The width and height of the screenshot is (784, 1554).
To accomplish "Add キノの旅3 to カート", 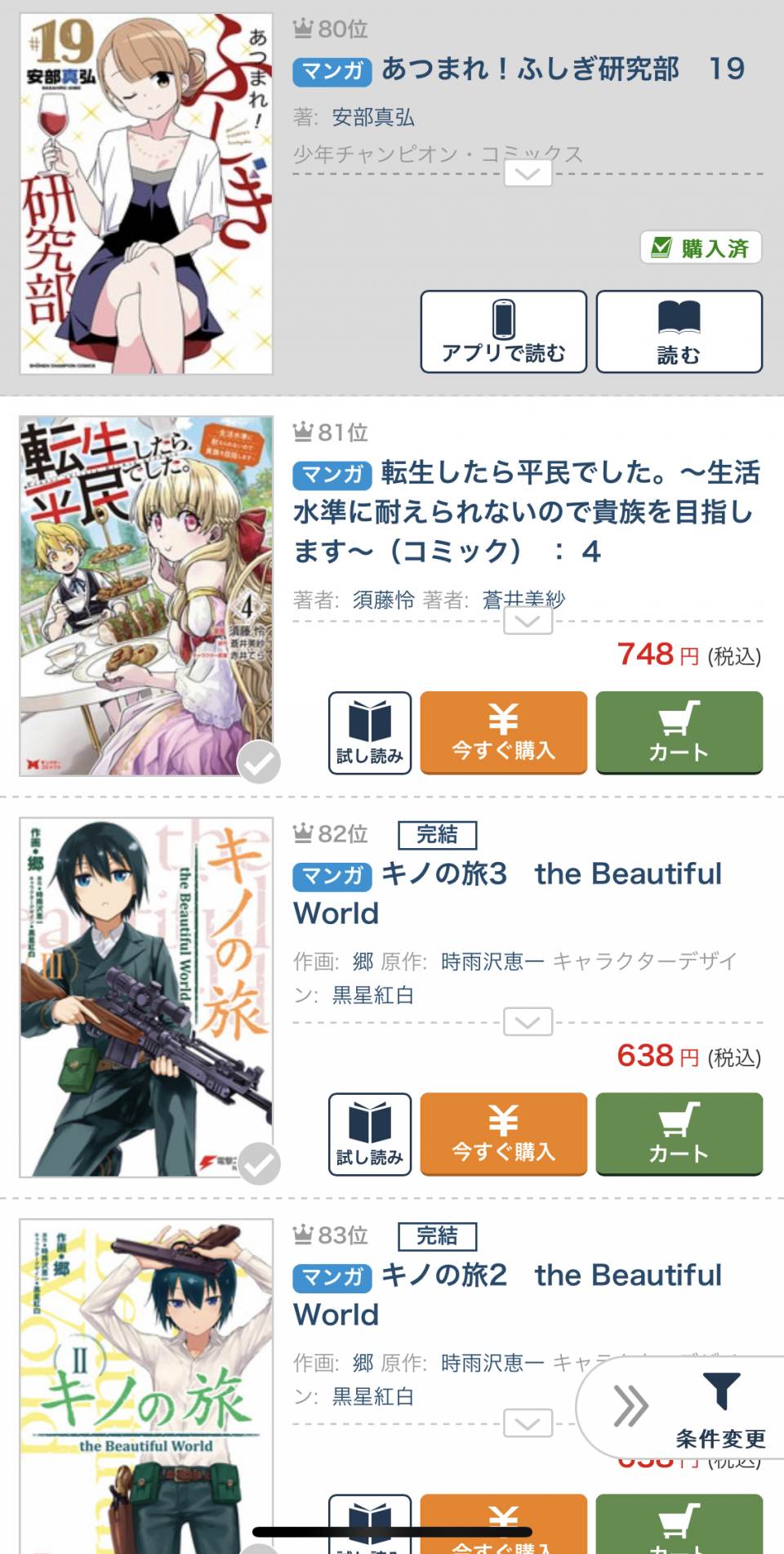I will (679, 1133).
